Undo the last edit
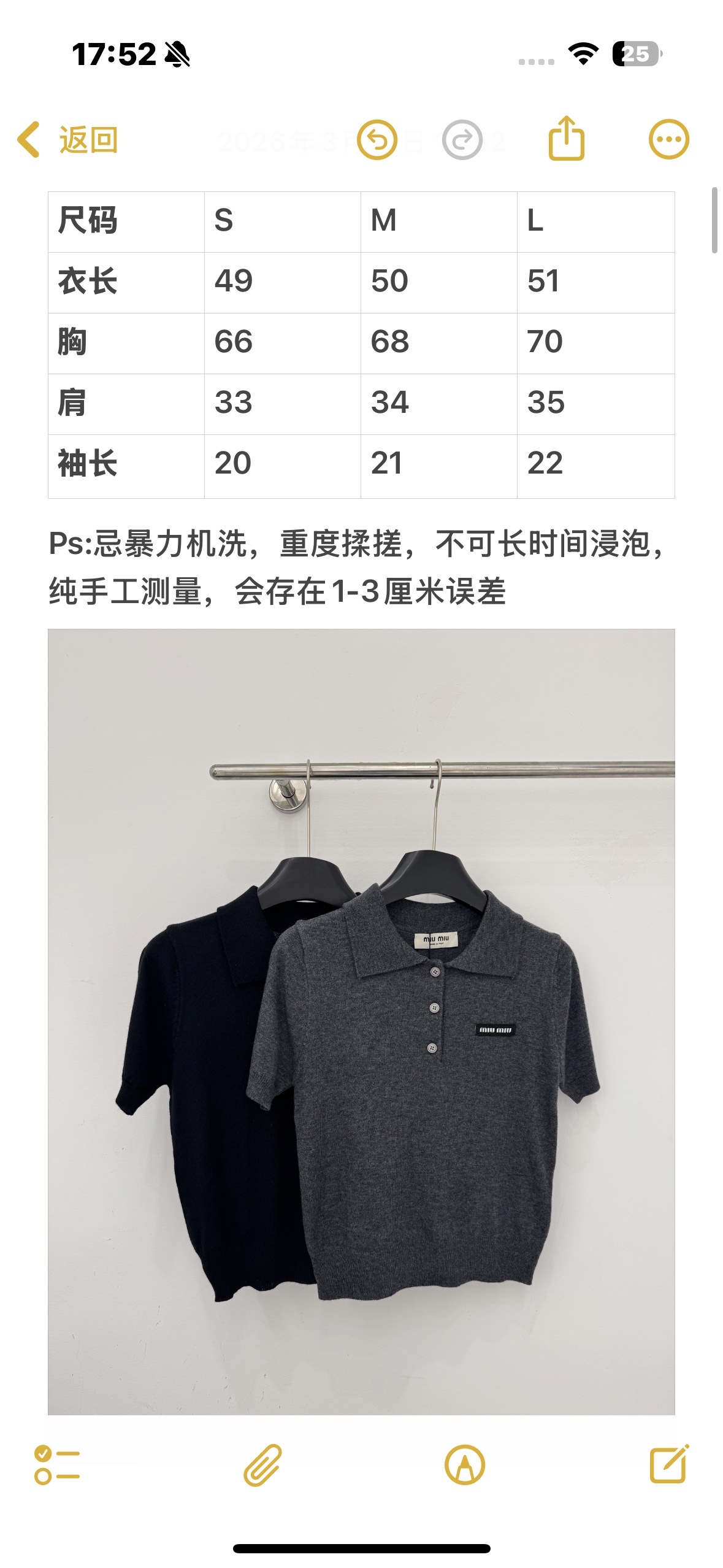The height and width of the screenshot is (1568, 723). (377, 140)
